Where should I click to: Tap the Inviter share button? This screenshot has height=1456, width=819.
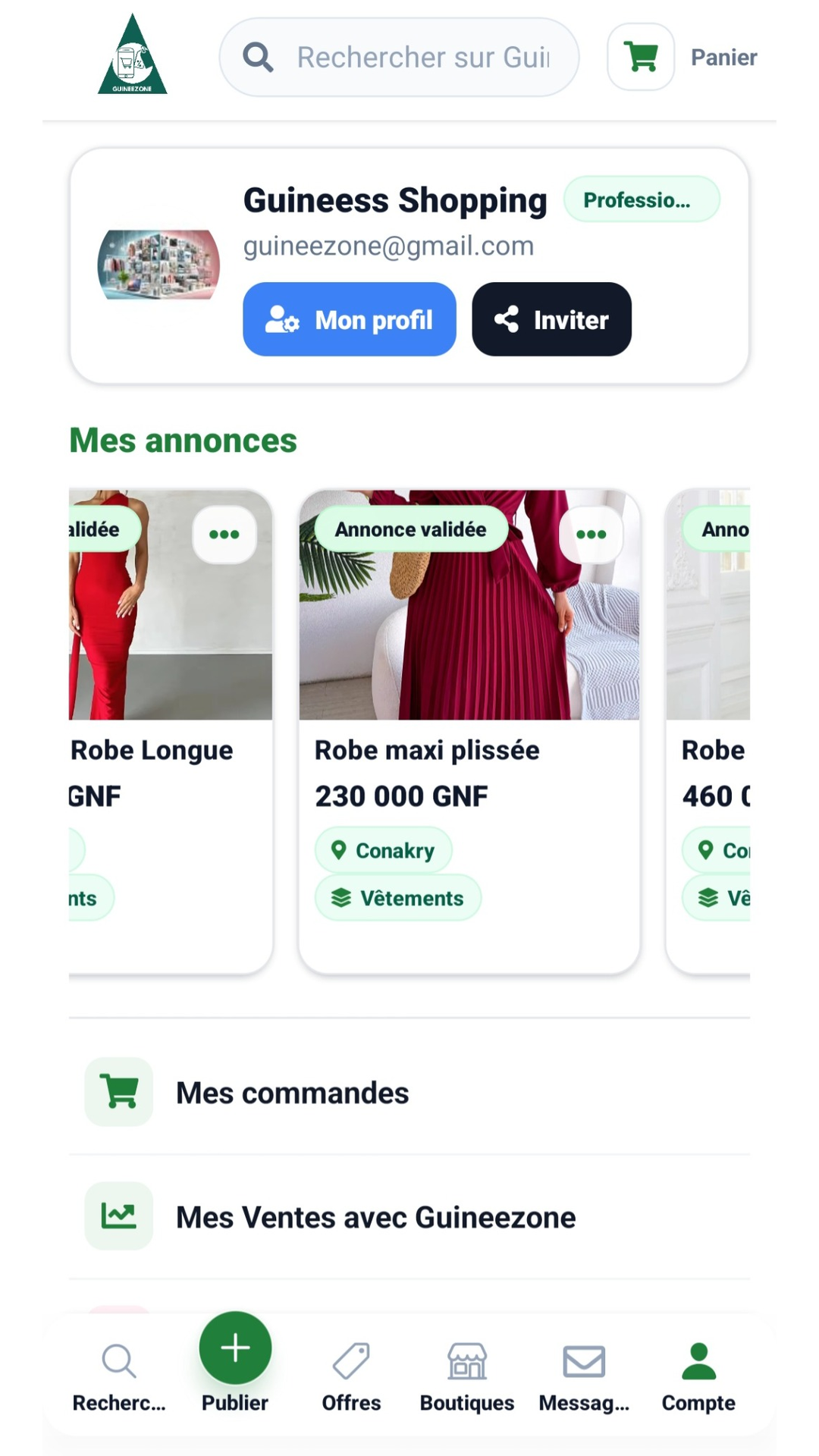551,319
